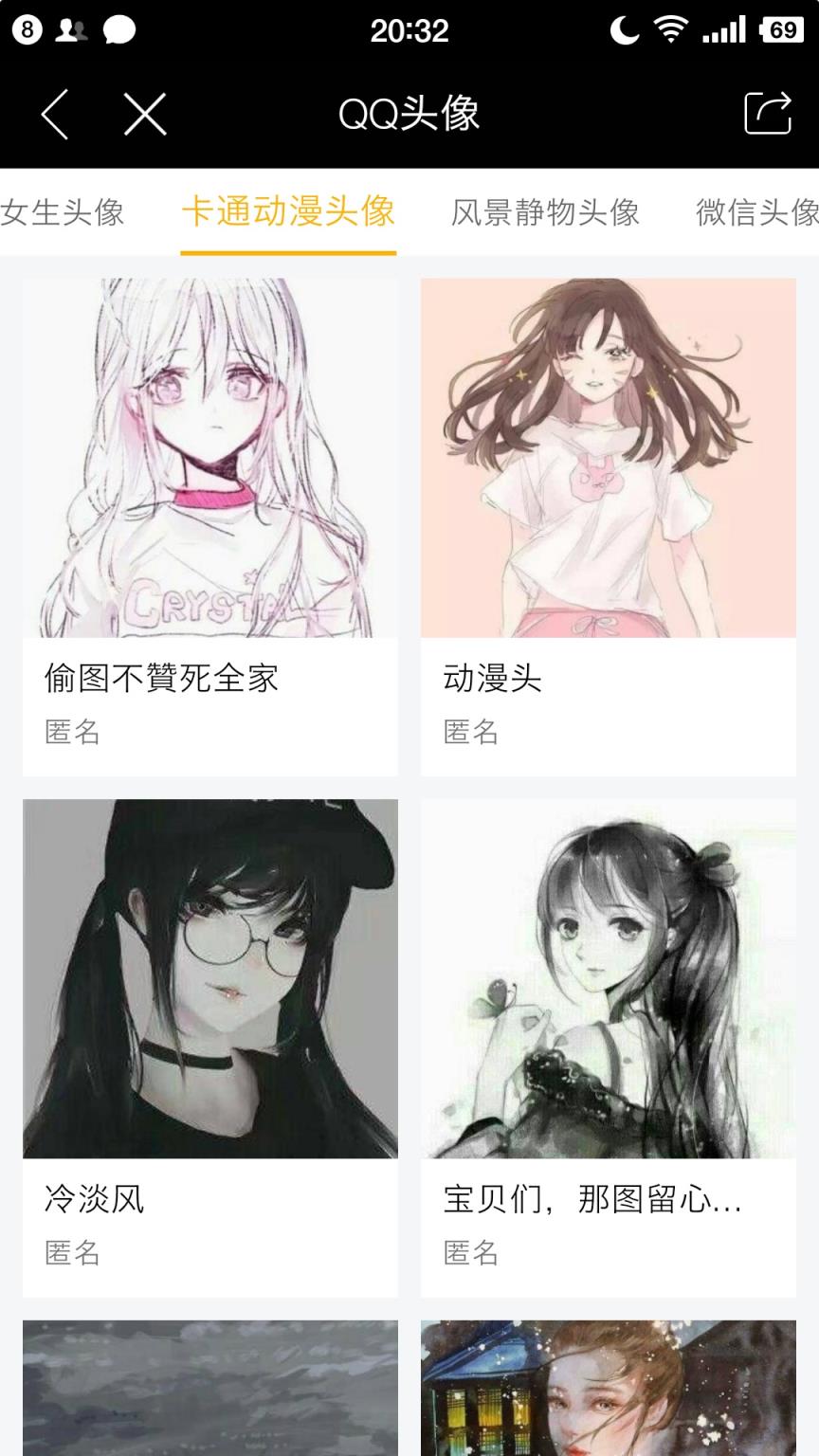Tap the notification count 8 in status bar

[x=26, y=29]
